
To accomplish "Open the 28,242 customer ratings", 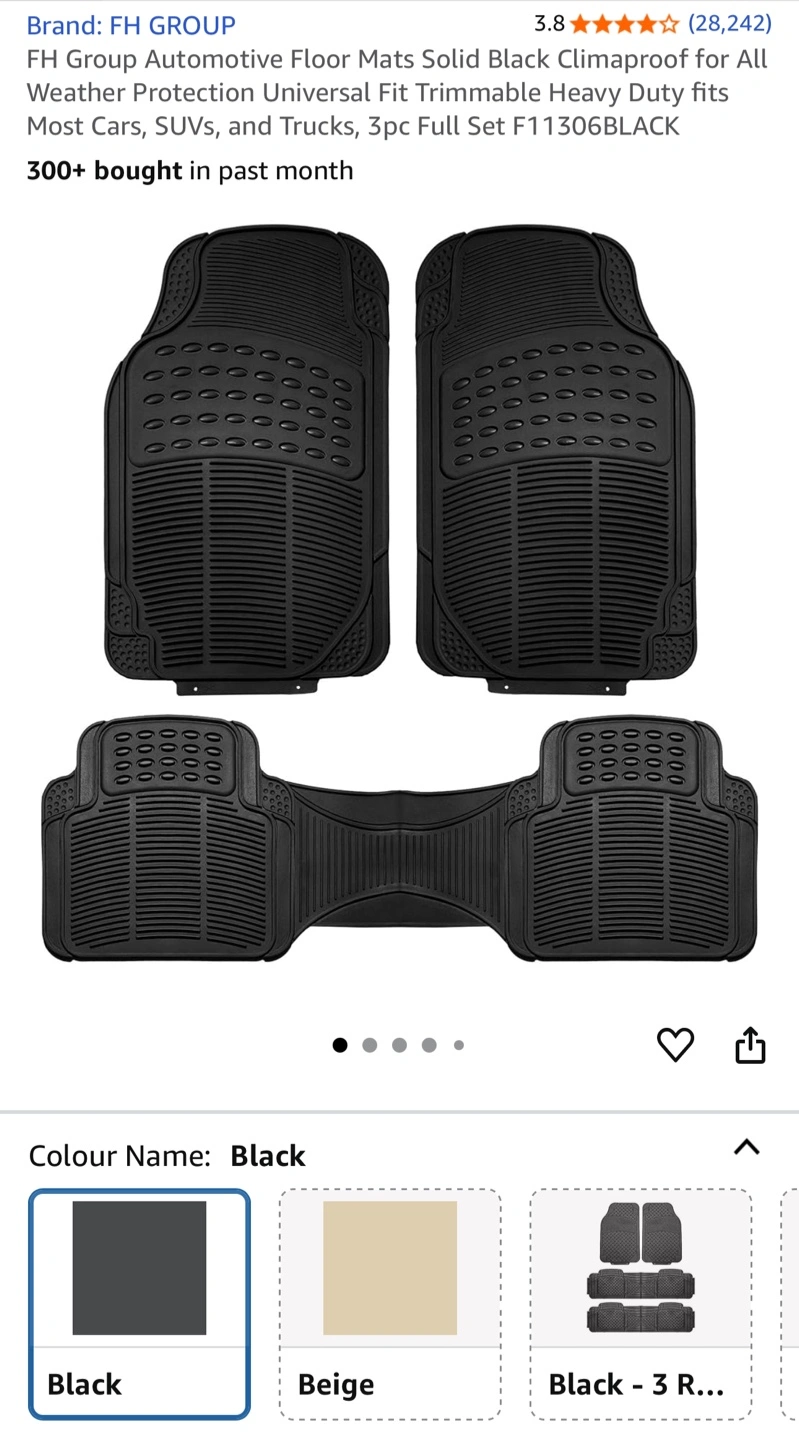I will [729, 23].
